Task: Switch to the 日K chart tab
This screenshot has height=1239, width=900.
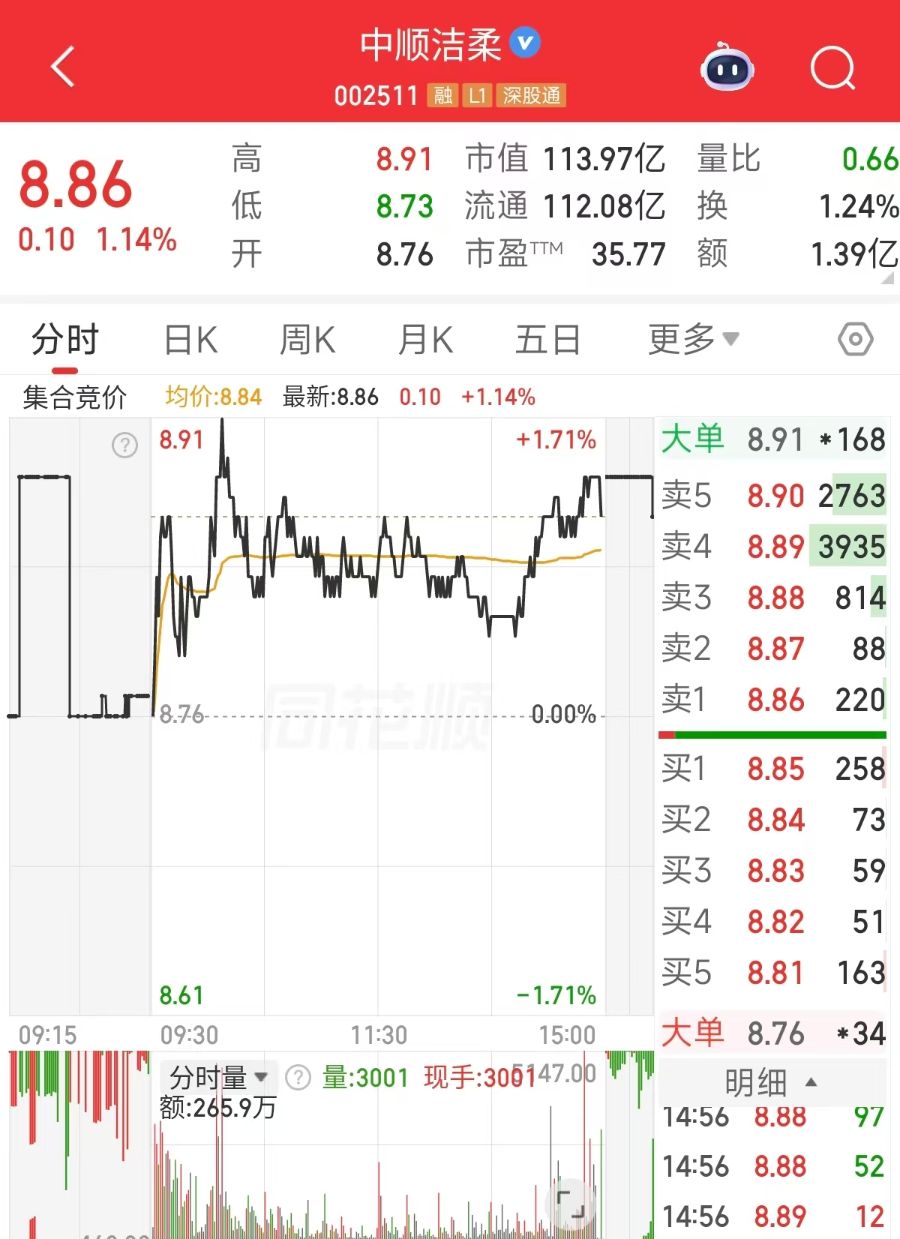Action: pos(190,340)
